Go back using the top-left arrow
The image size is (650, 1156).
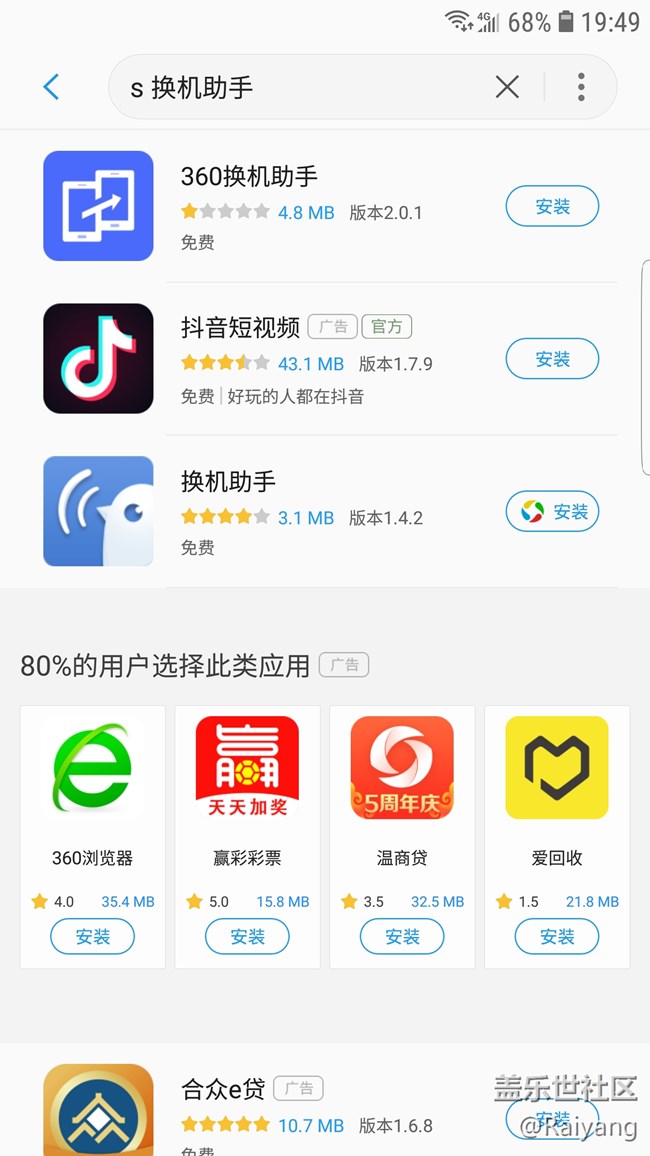click(52, 87)
